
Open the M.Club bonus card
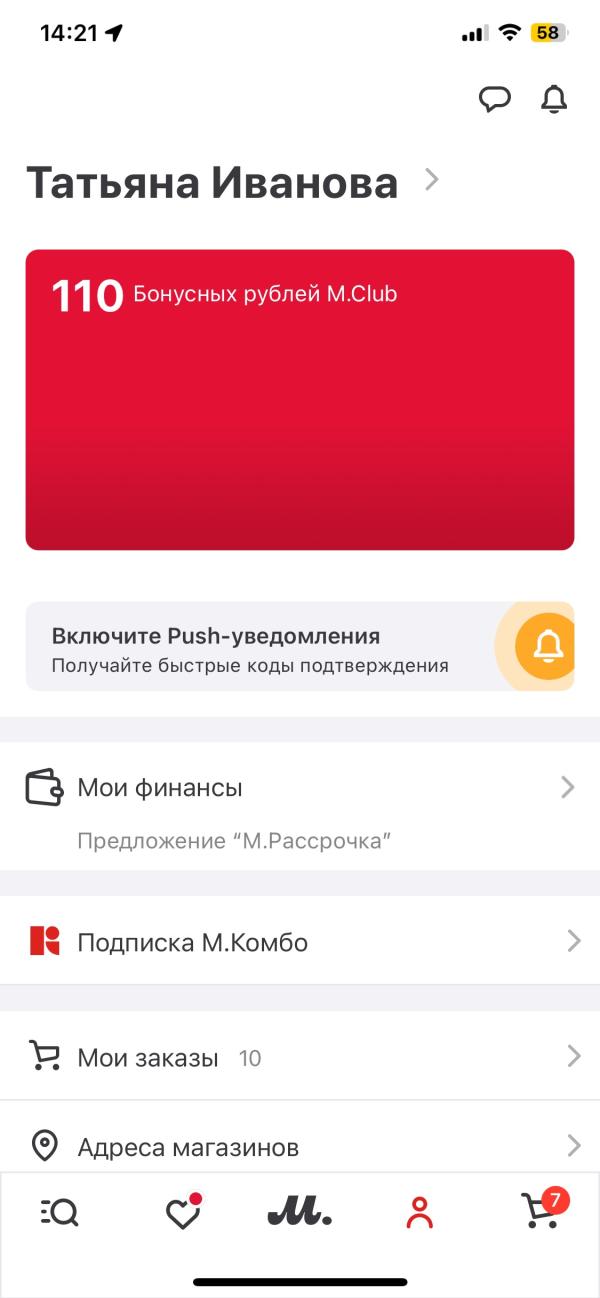(x=300, y=400)
